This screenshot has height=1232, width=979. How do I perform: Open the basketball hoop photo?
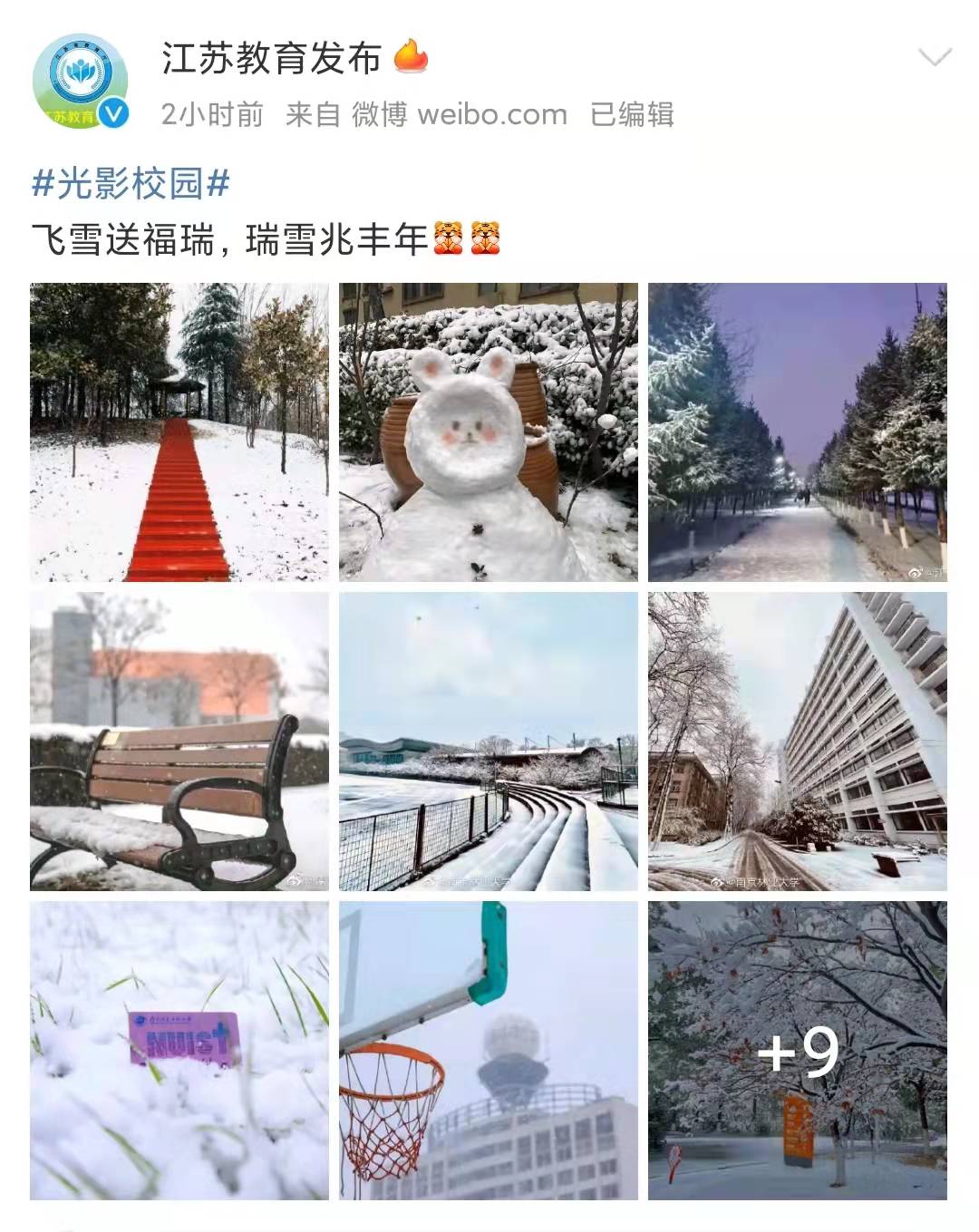489,1051
